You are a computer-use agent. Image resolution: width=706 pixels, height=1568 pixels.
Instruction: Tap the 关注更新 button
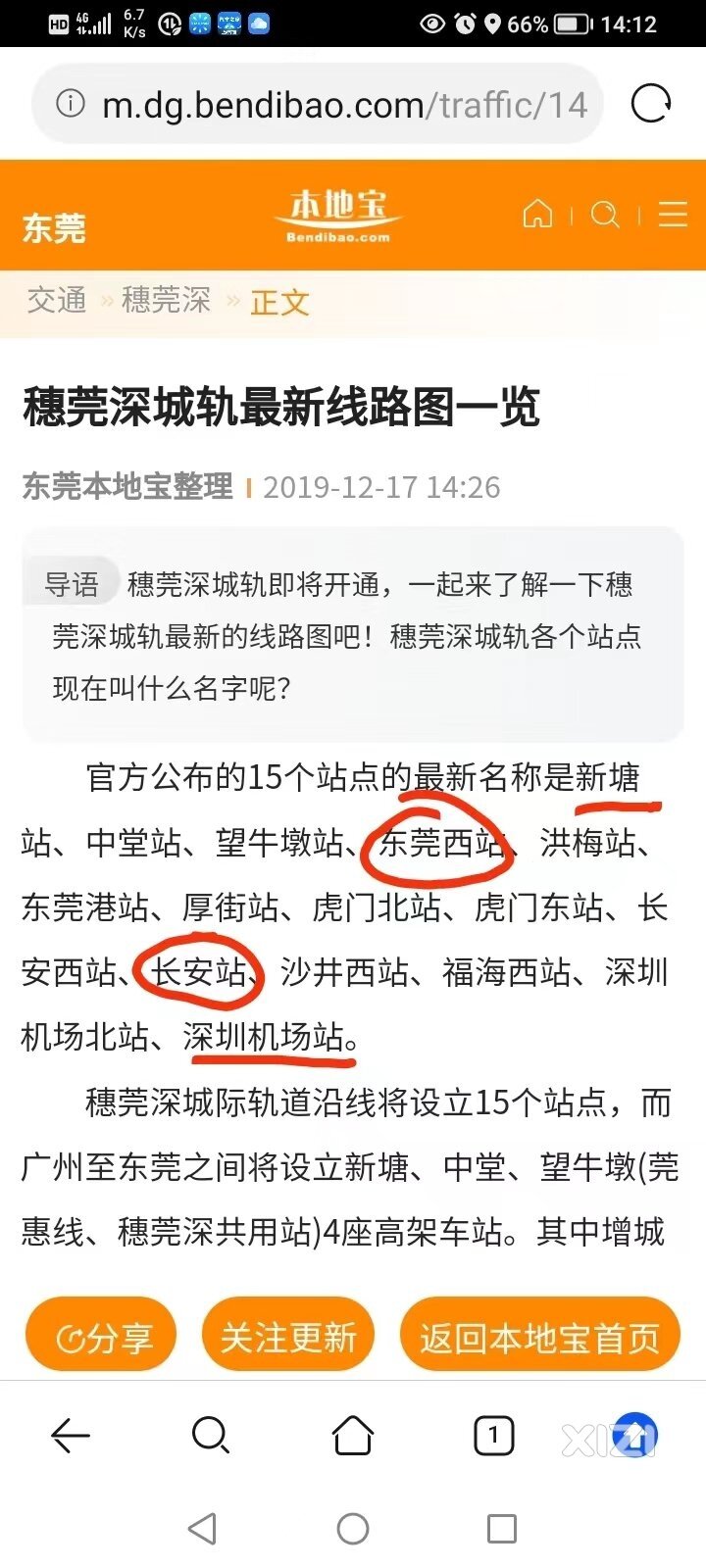click(x=287, y=1337)
